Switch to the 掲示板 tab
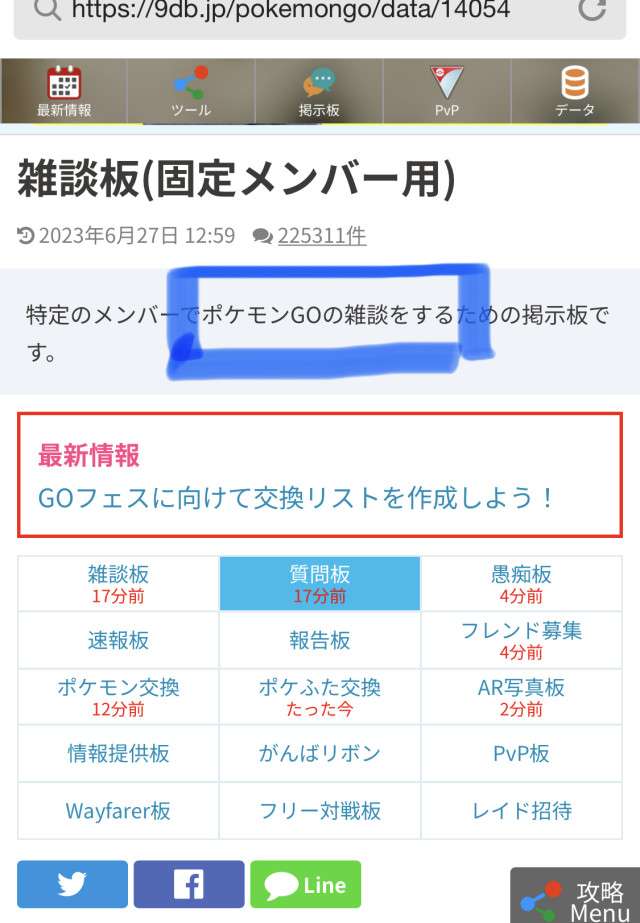This screenshot has height=923, width=640. pyautogui.click(x=319, y=92)
